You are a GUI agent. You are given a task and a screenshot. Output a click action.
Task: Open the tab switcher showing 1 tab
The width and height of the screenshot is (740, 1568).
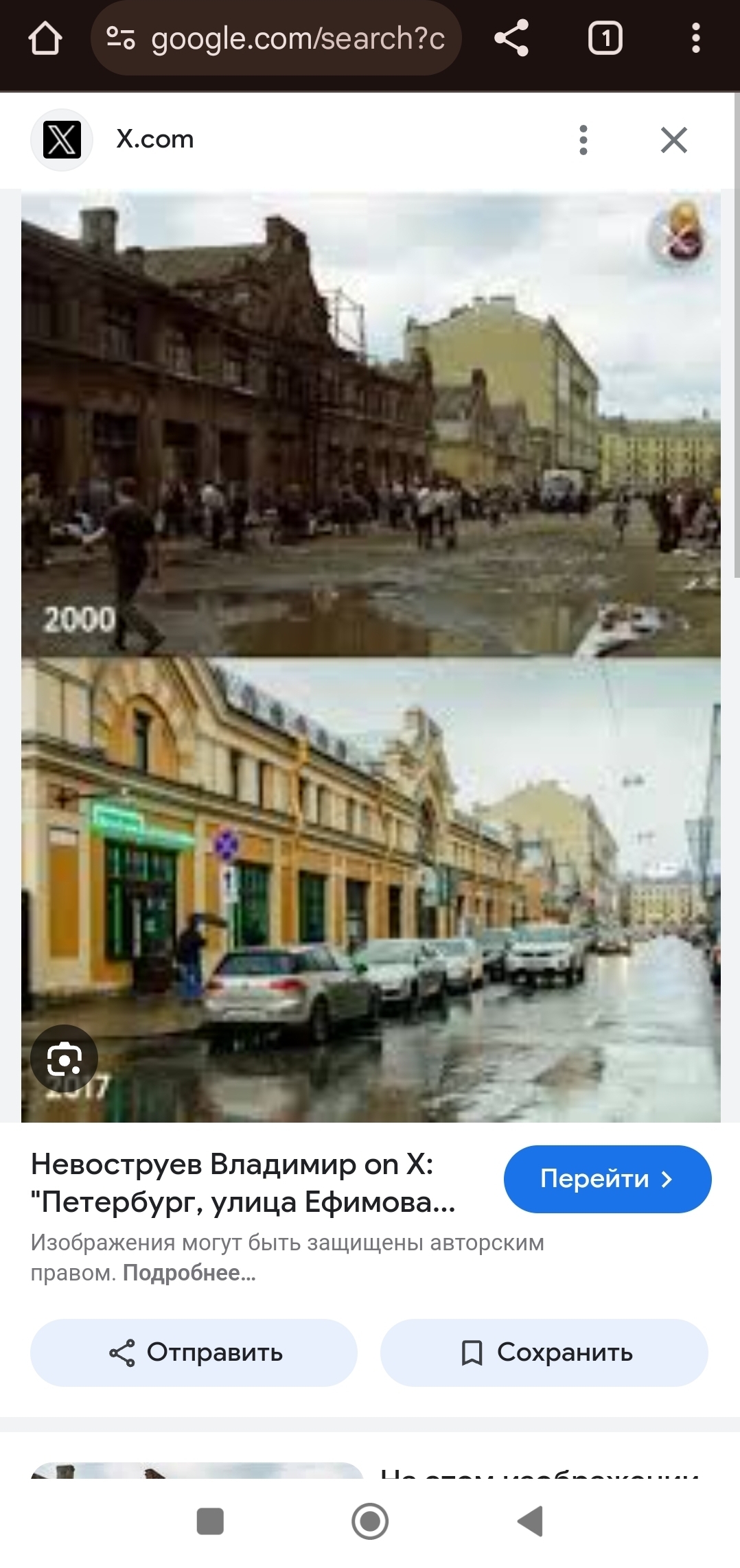pos(605,38)
